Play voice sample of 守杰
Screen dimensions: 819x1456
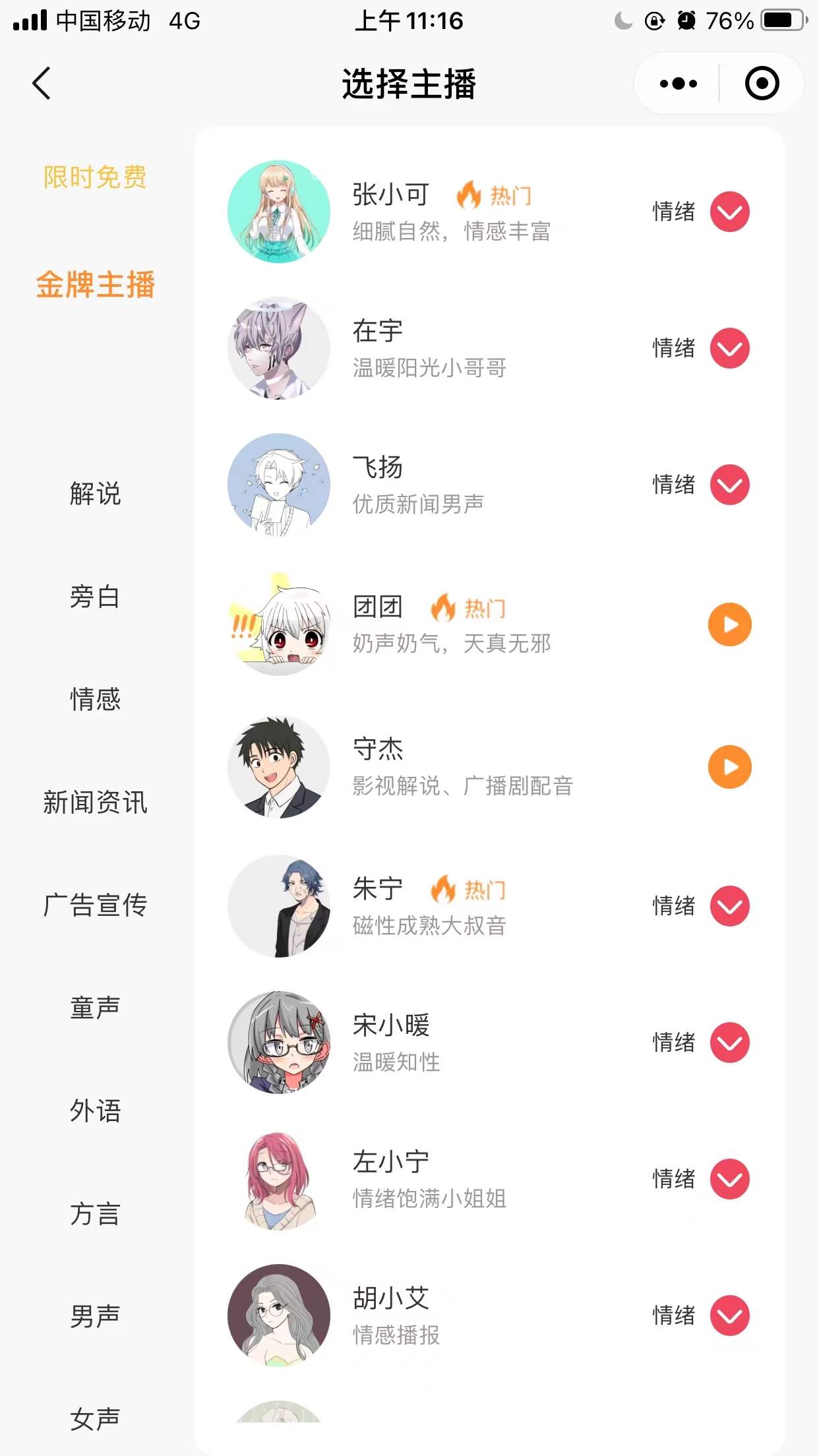click(729, 767)
